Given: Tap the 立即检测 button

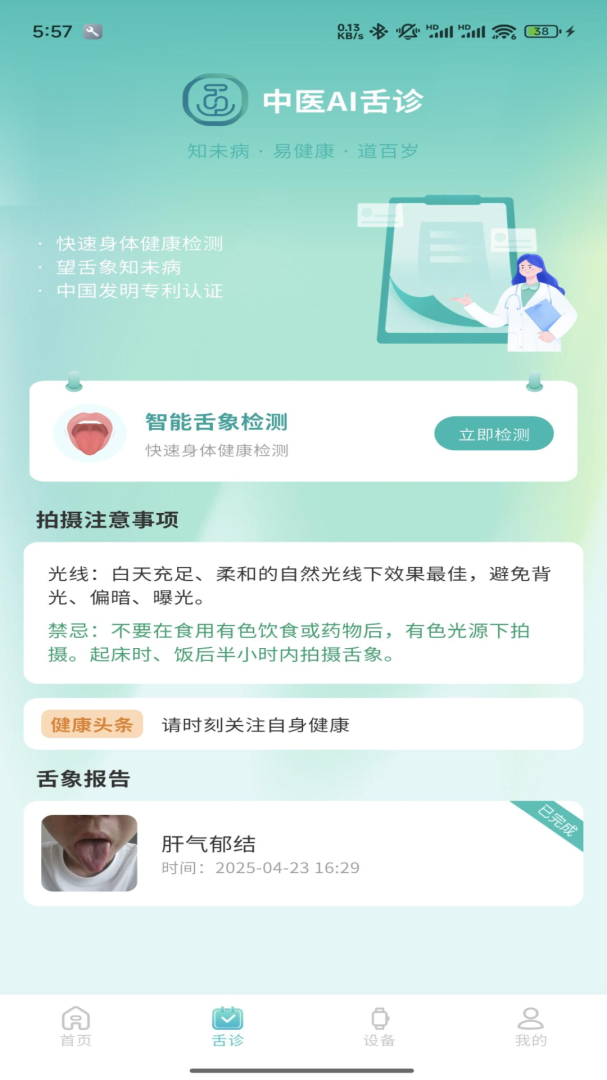Looking at the screenshot, I should point(493,434).
